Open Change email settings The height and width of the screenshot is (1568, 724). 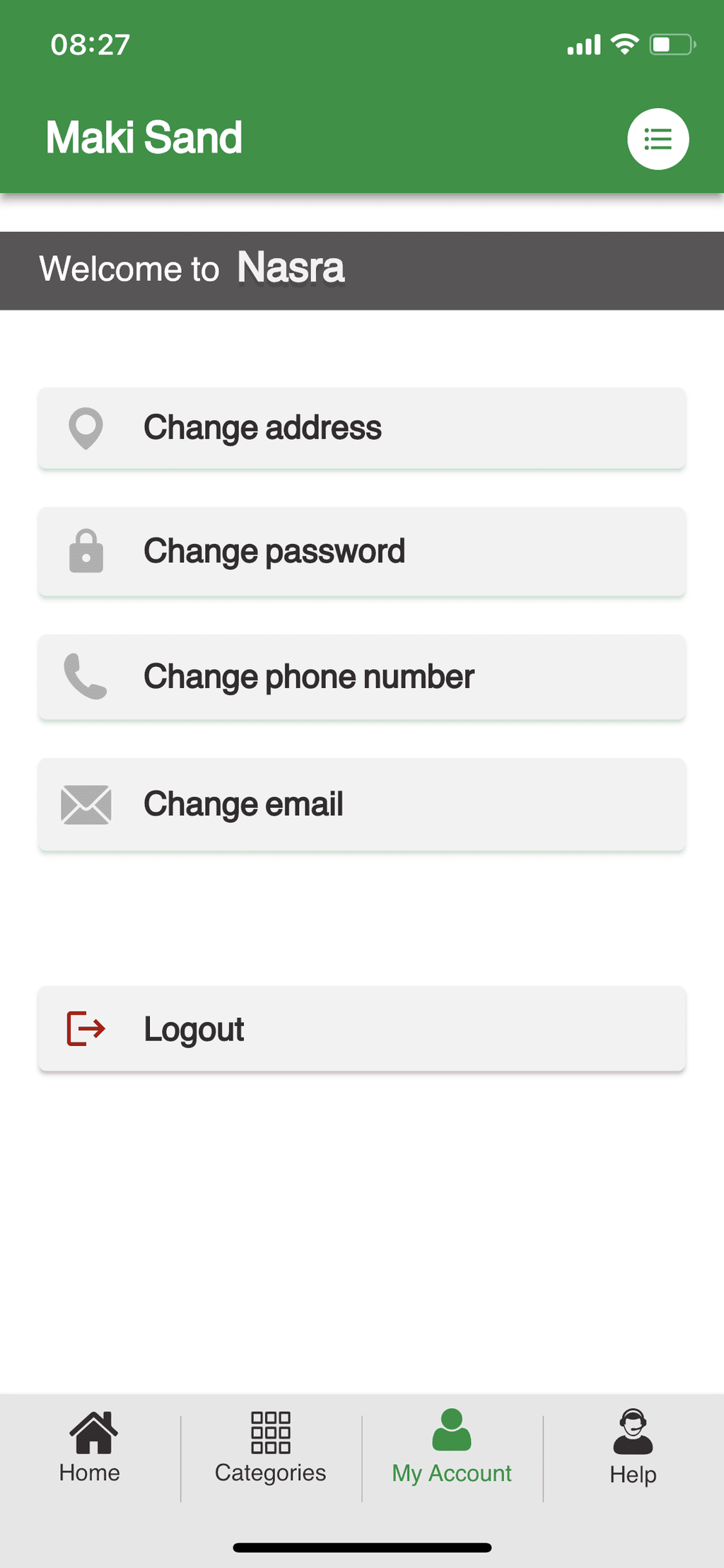click(x=362, y=804)
